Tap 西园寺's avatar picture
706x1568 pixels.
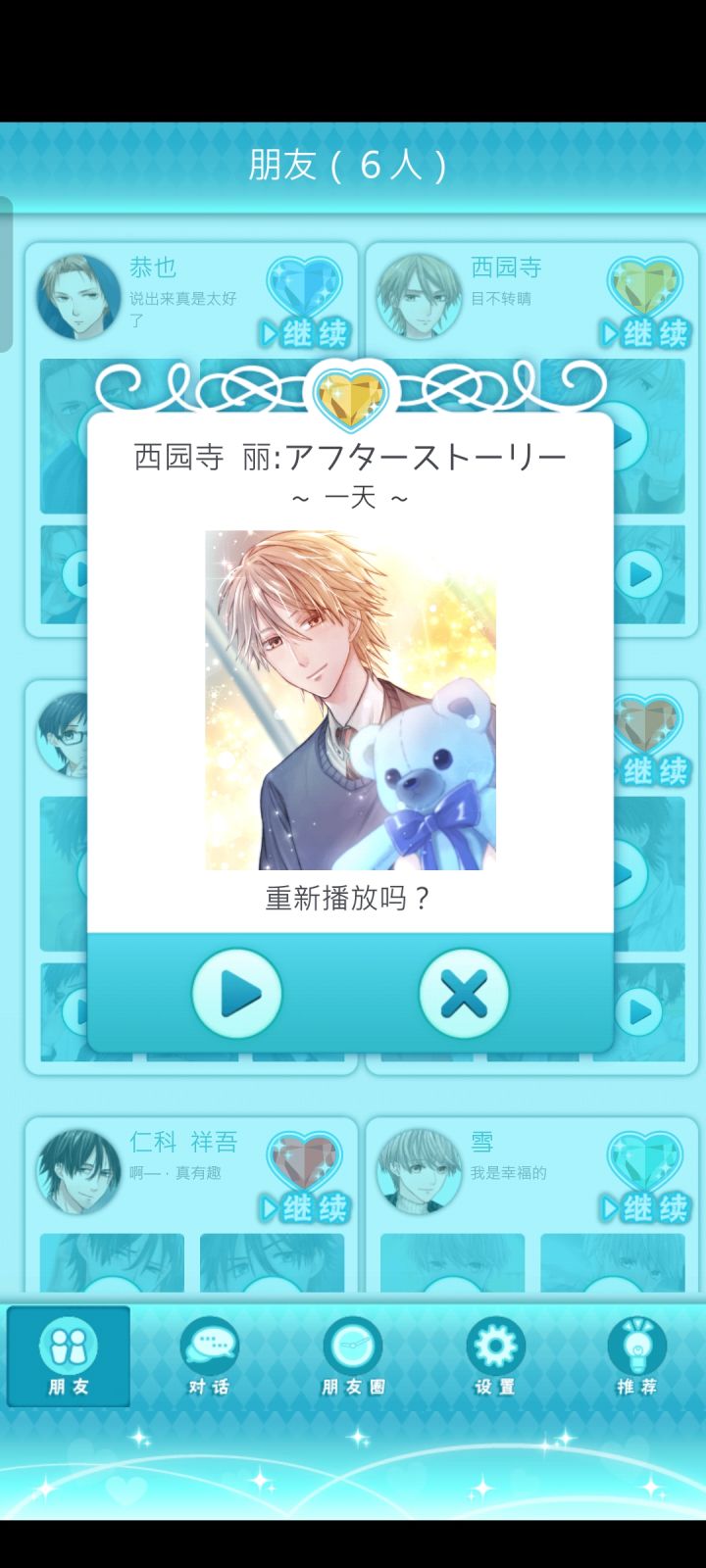420,294
